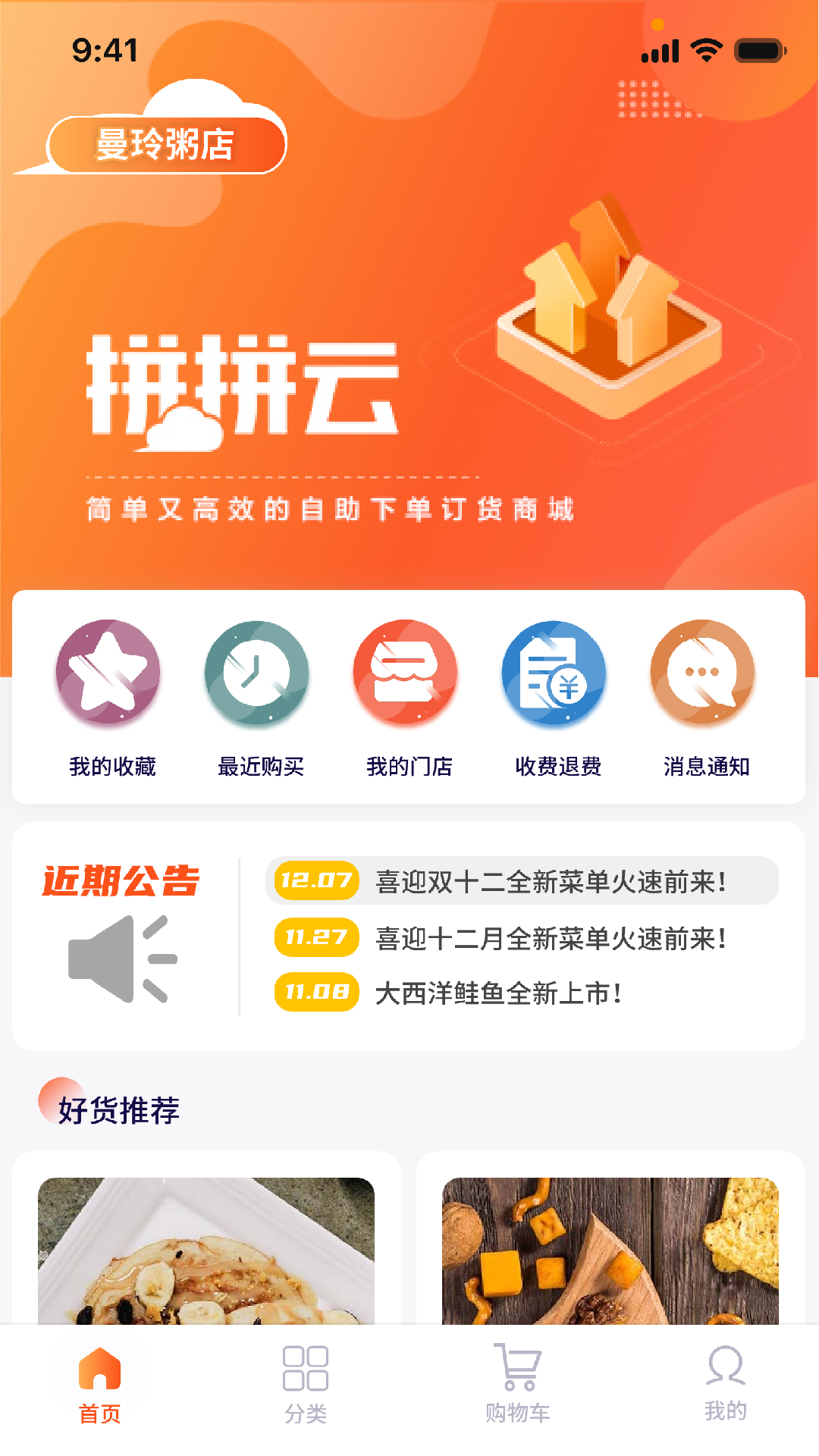Image resolution: width=819 pixels, height=1456 pixels.
Task: Open the banana pancake product card
Action: pyautogui.click(x=206, y=1250)
